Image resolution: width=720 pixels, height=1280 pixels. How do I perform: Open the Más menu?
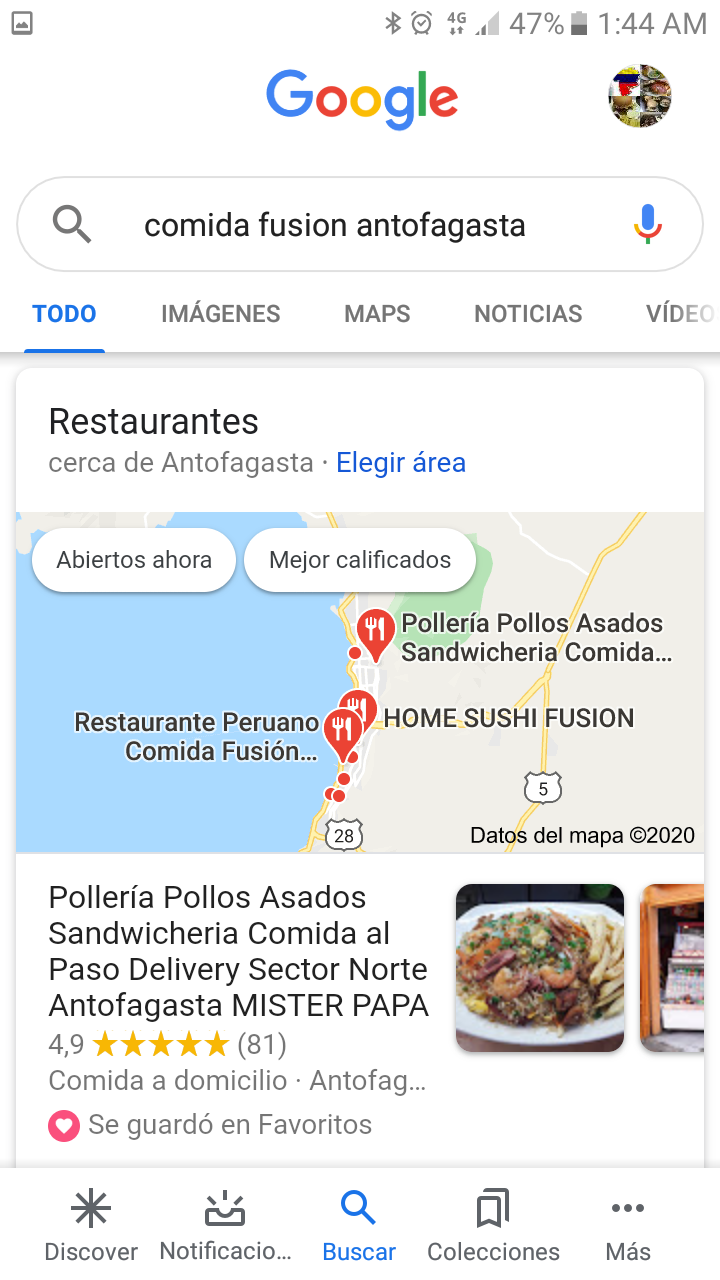pyautogui.click(x=628, y=1226)
